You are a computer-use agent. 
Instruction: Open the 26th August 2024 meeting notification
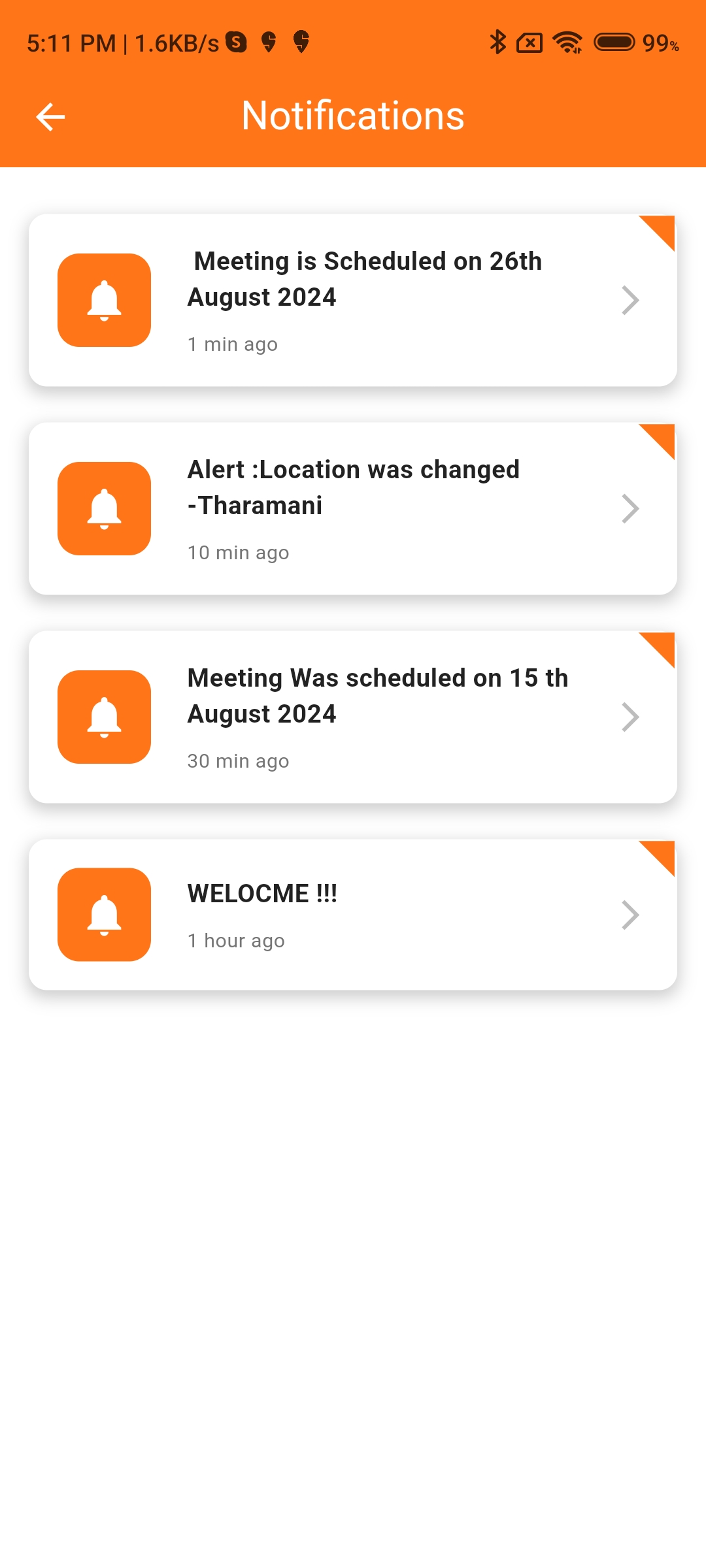(353, 300)
